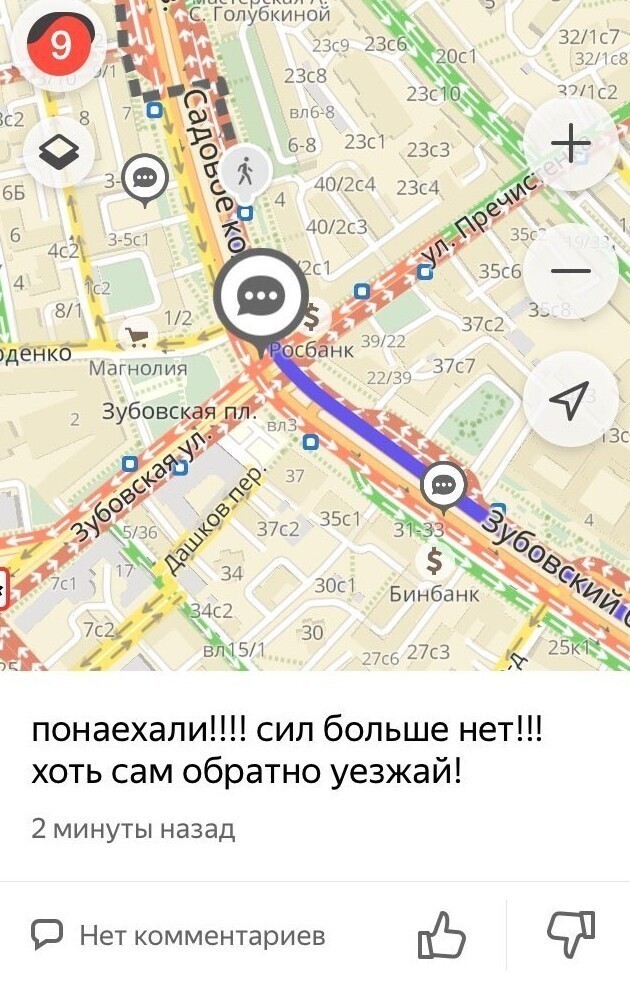Zoom in the map with plus
Viewport: 630px width, 983px height.
click(570, 145)
